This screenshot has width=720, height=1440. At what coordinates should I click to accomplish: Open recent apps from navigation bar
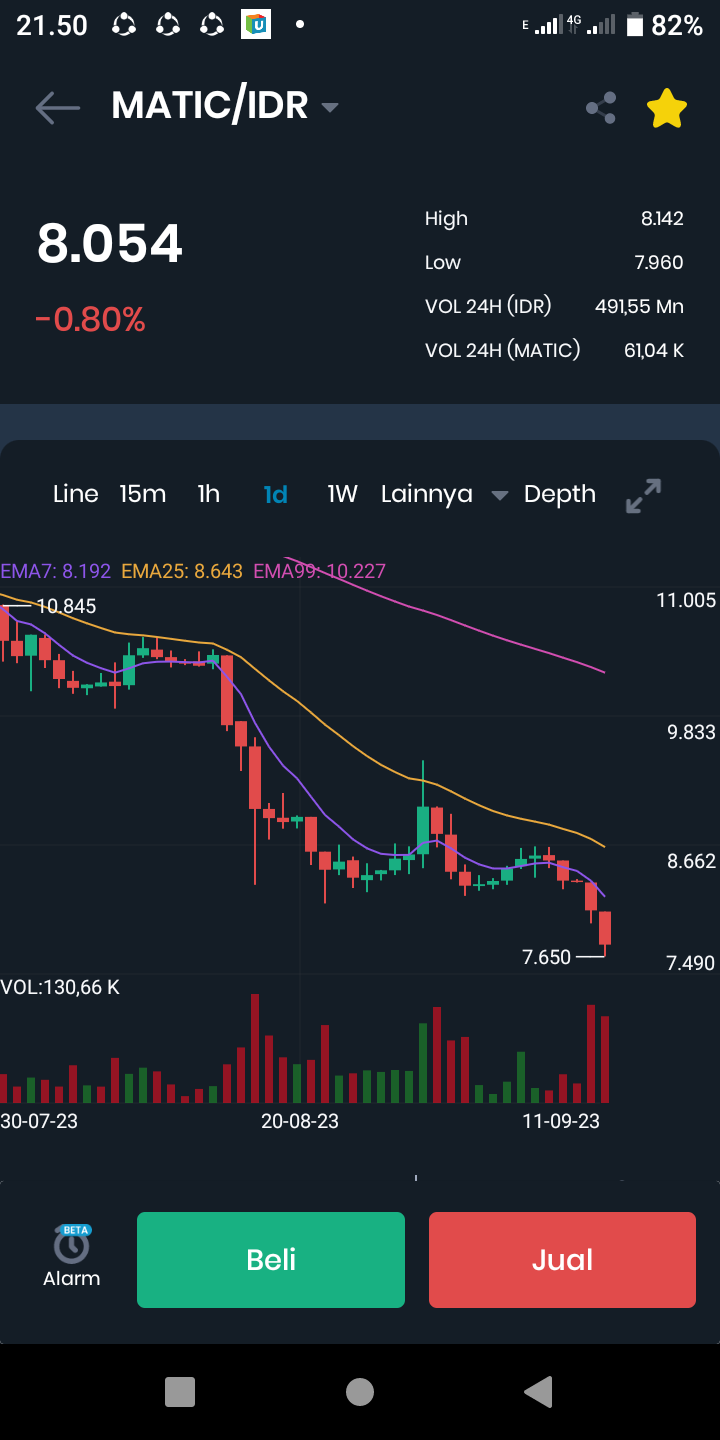pos(180,1391)
